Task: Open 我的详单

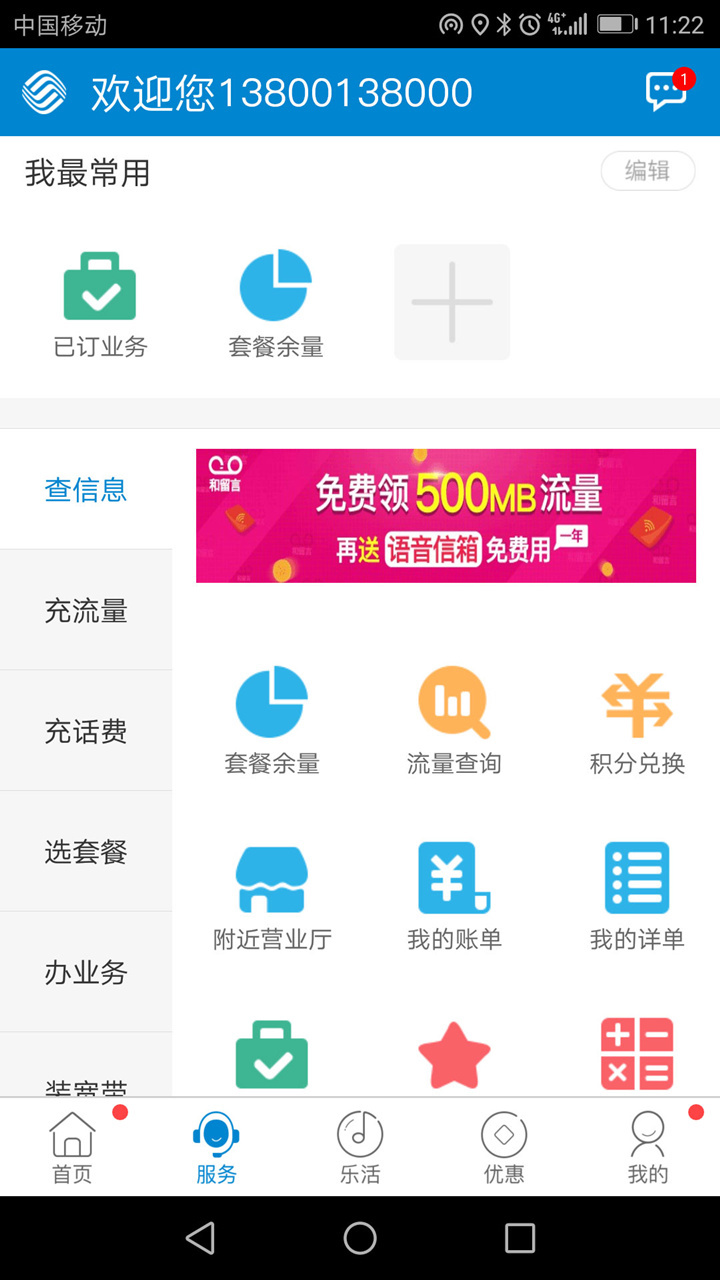Action: click(x=637, y=897)
